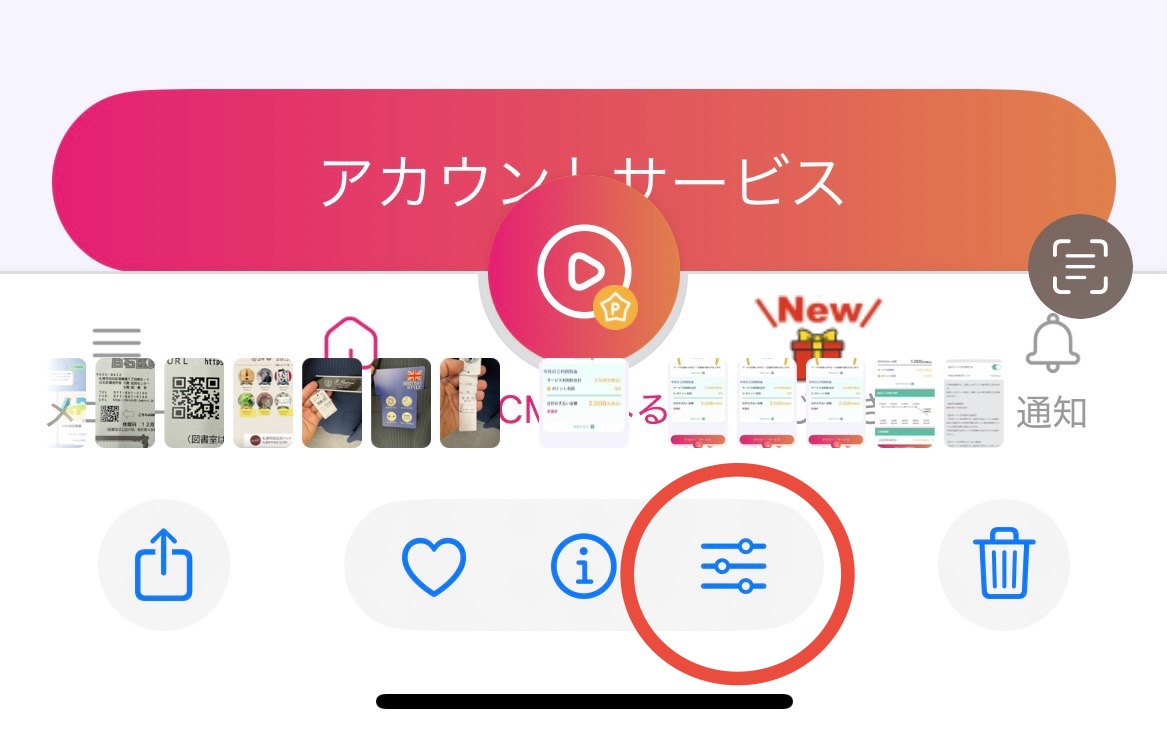Open the edit adjustments sliders icon
Viewport: 1167px width, 730px height.
[x=733, y=566]
